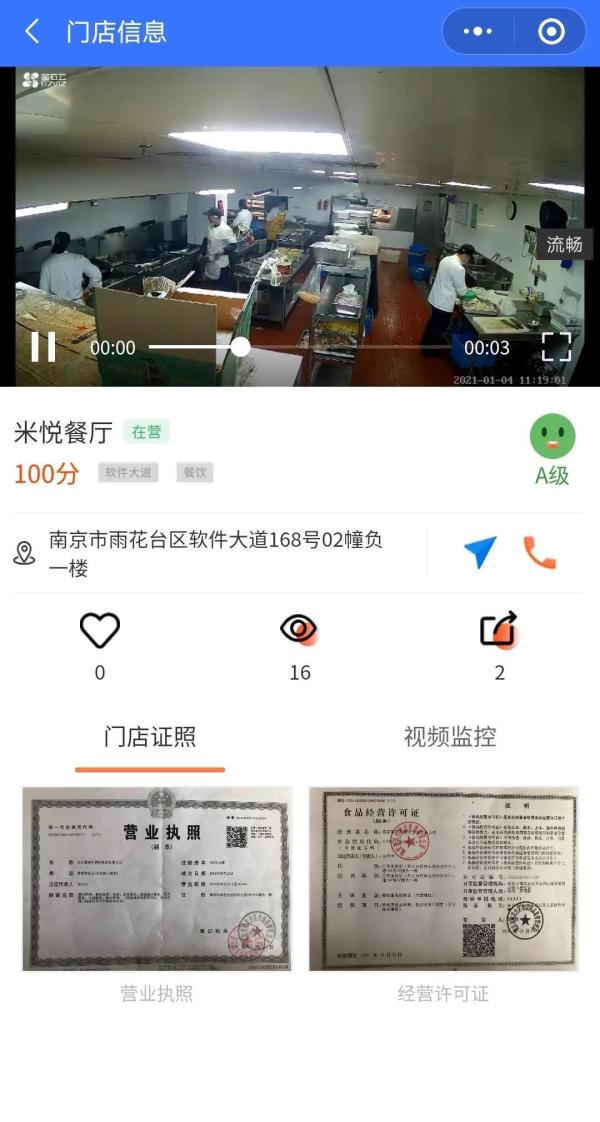
Task: Share this store page
Action: click(x=499, y=631)
